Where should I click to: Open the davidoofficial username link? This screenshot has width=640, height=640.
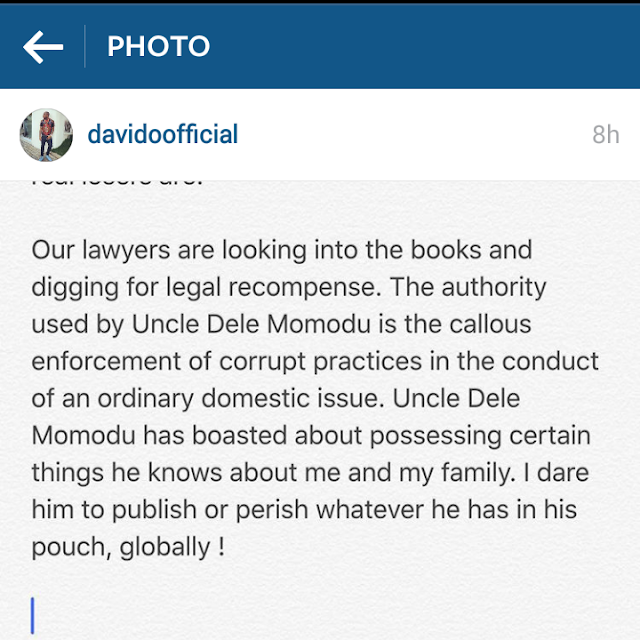pyautogui.click(x=163, y=134)
